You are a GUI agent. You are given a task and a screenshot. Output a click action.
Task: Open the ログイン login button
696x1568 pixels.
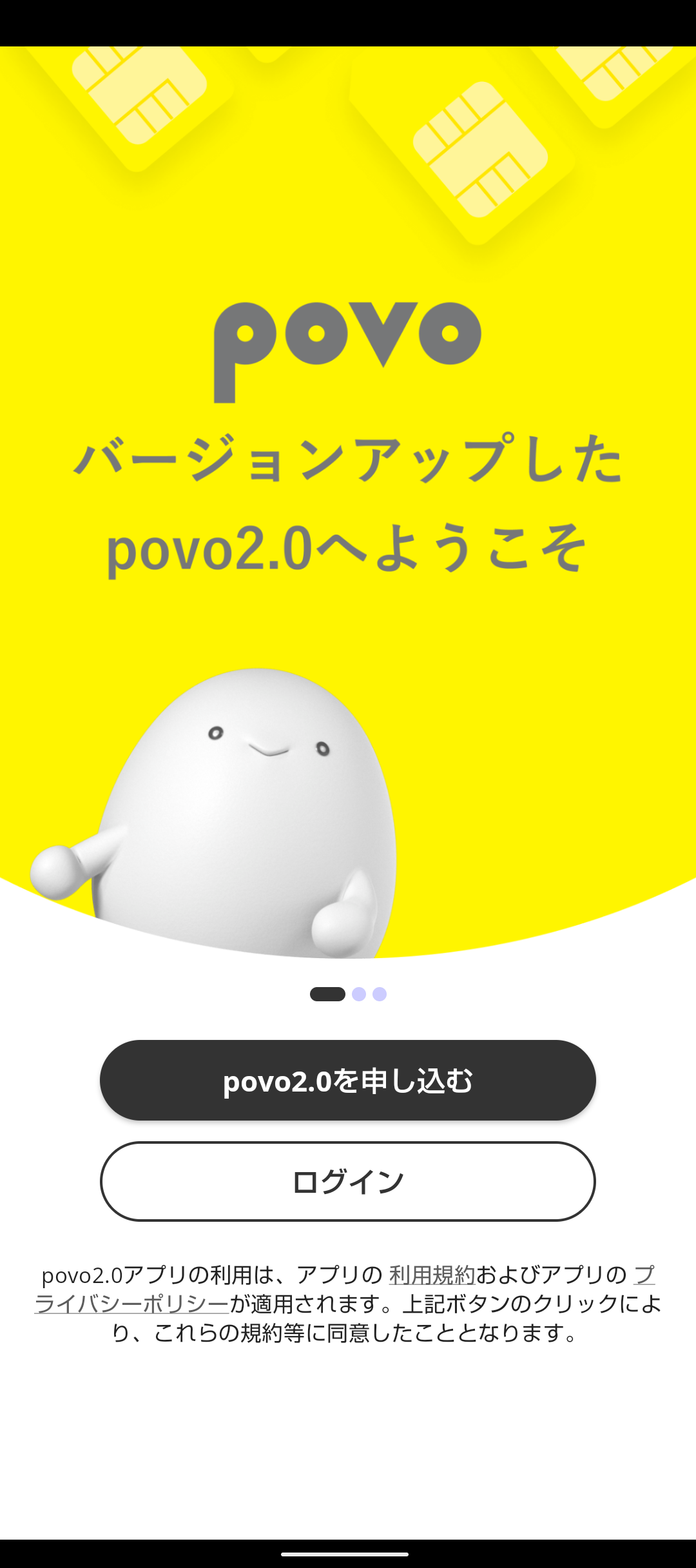tap(348, 1182)
